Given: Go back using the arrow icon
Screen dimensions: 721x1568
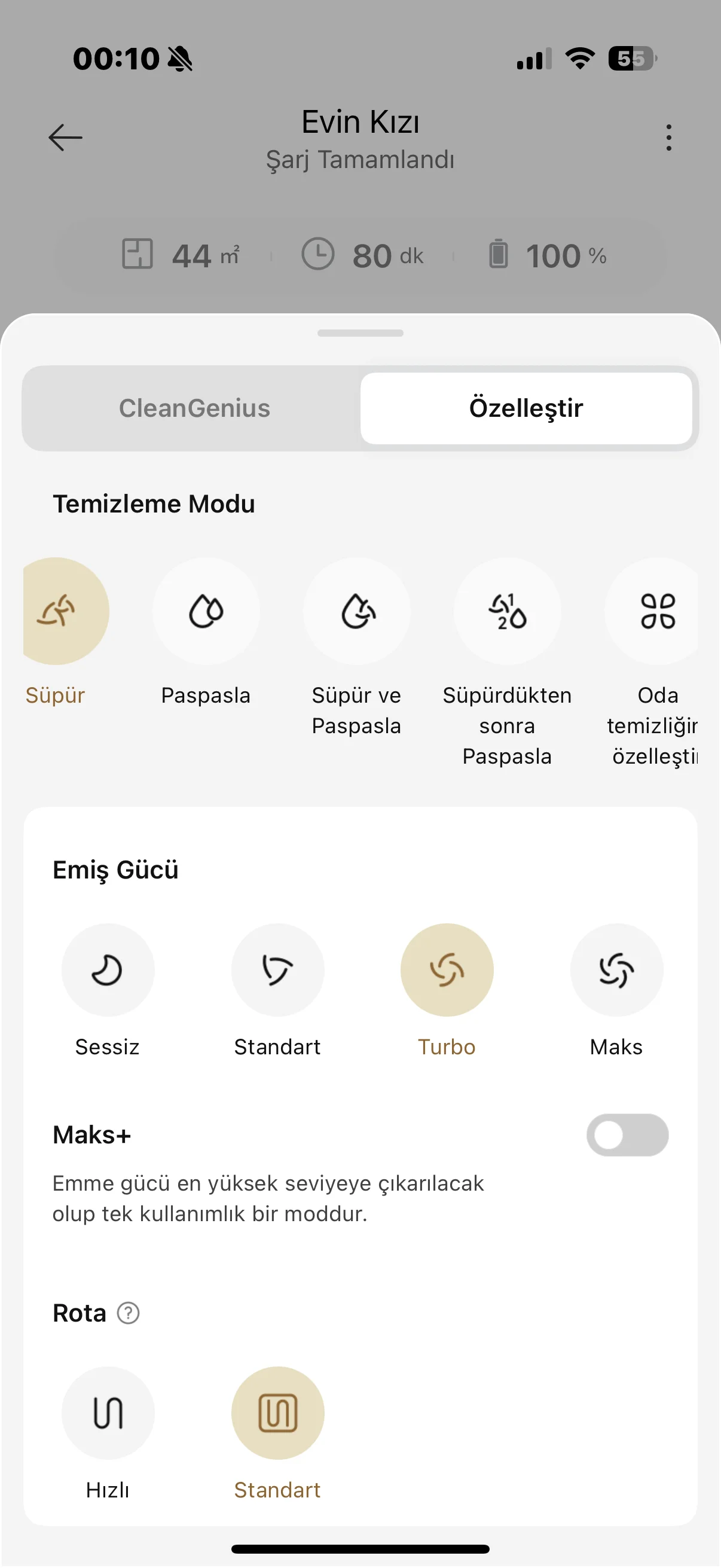Looking at the screenshot, I should [66, 138].
